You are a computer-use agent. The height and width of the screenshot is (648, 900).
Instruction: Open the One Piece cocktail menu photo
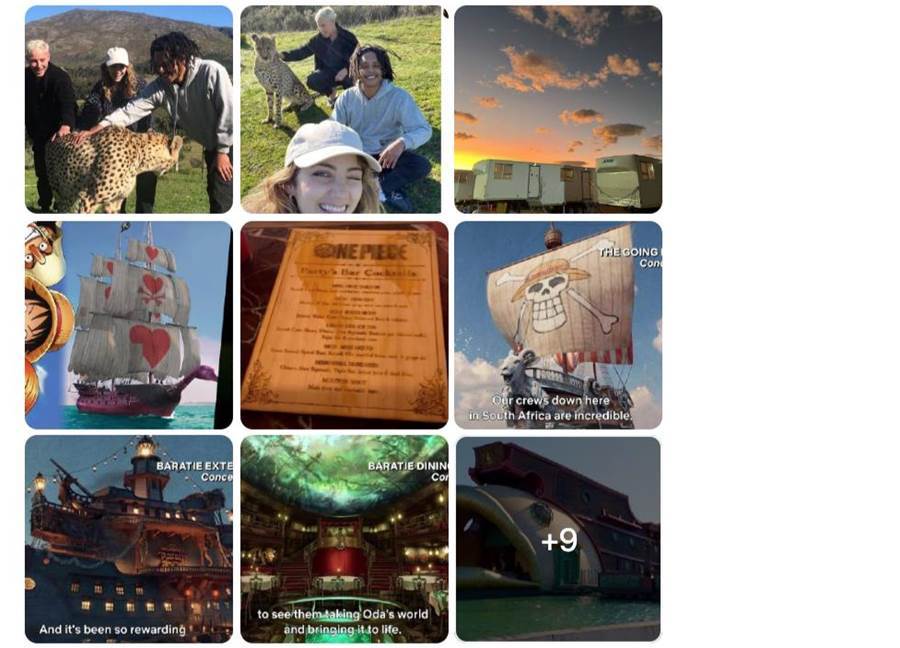(x=344, y=325)
